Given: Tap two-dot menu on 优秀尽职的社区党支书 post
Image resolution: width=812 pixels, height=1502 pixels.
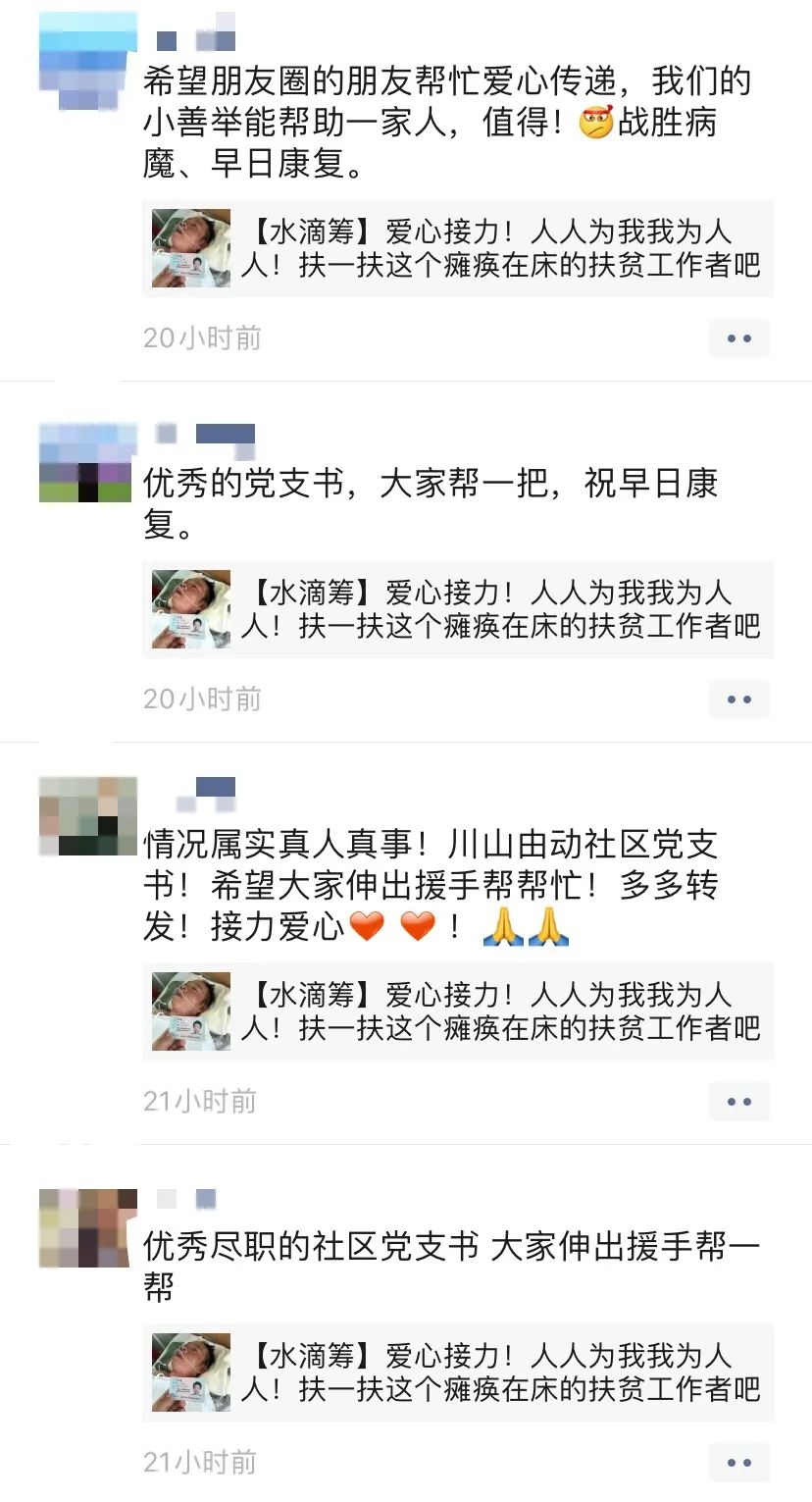Looking at the screenshot, I should 739,1463.
